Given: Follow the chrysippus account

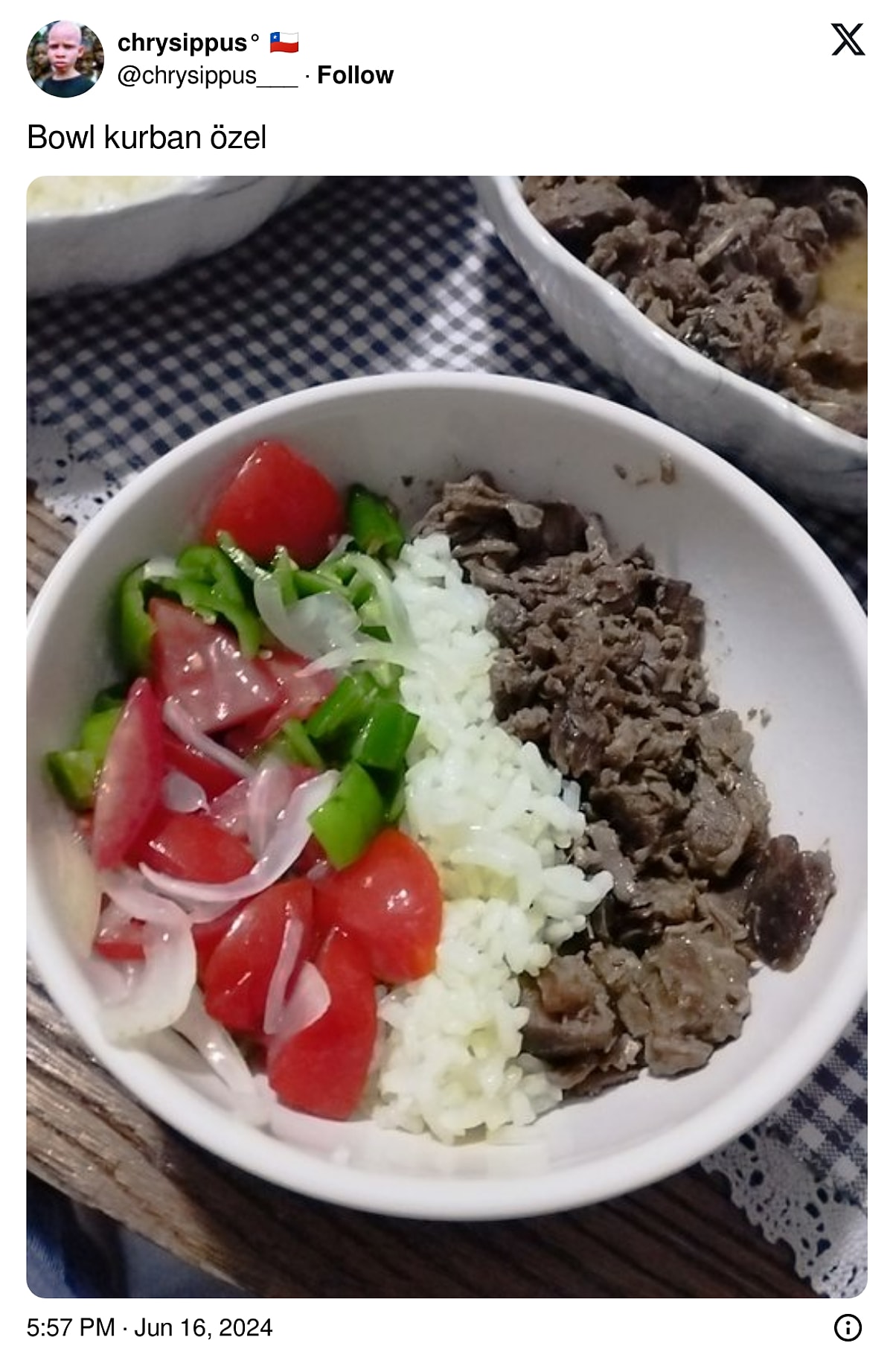Looking at the screenshot, I should (x=355, y=75).
